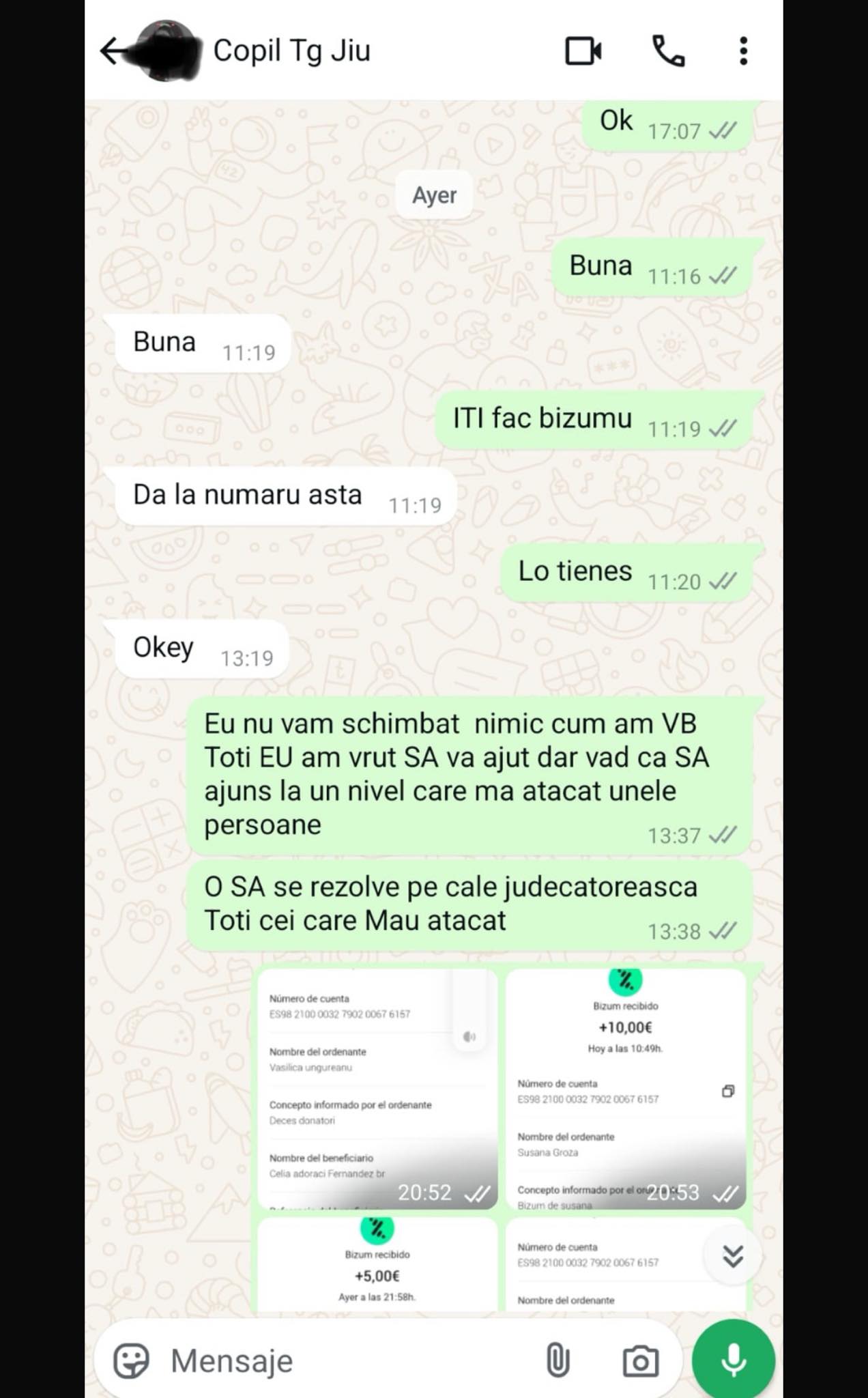868x1398 pixels.
Task: Start a voice call with Copil Tg Jiu
Action: pos(668,51)
